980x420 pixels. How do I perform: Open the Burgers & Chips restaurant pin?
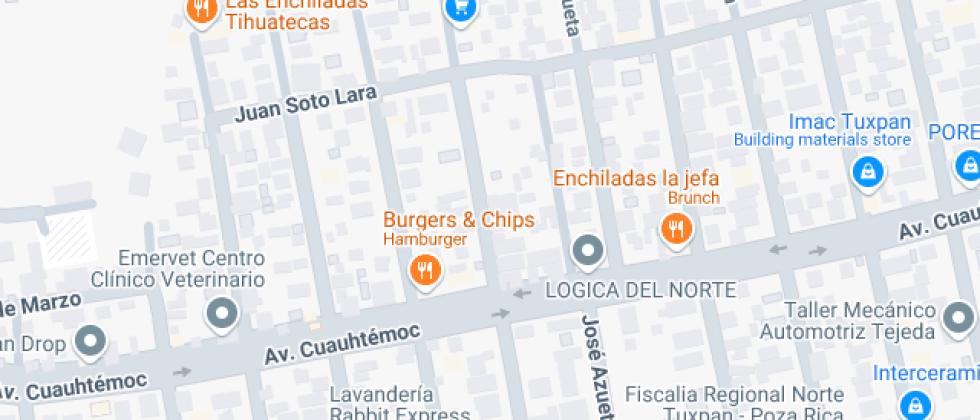pos(426,270)
